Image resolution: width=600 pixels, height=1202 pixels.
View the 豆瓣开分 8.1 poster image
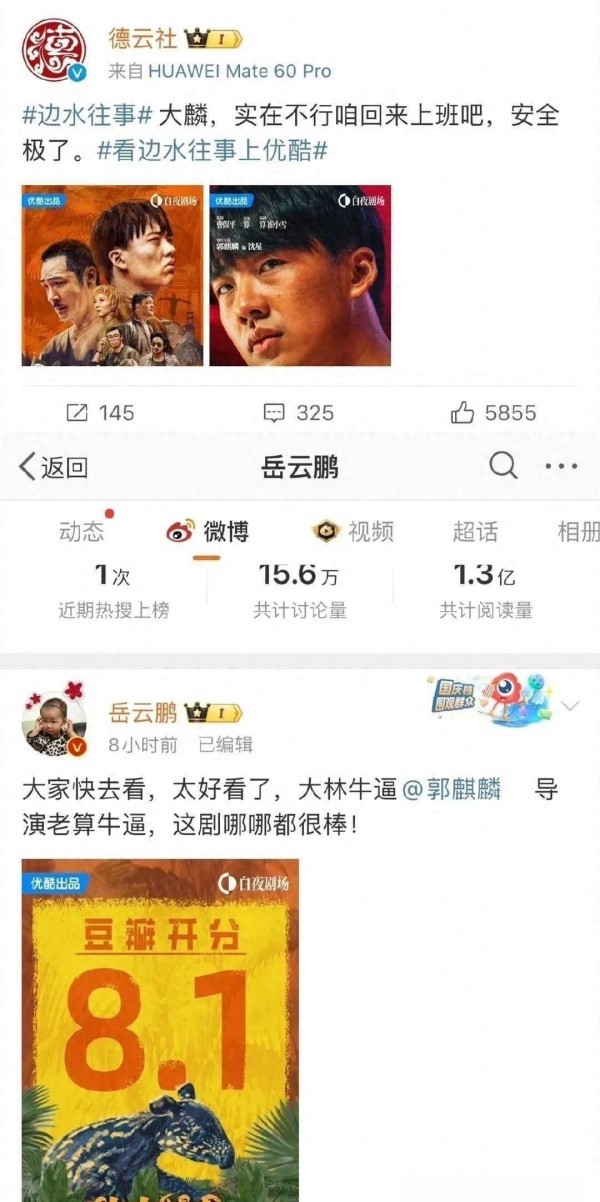(x=160, y=1030)
